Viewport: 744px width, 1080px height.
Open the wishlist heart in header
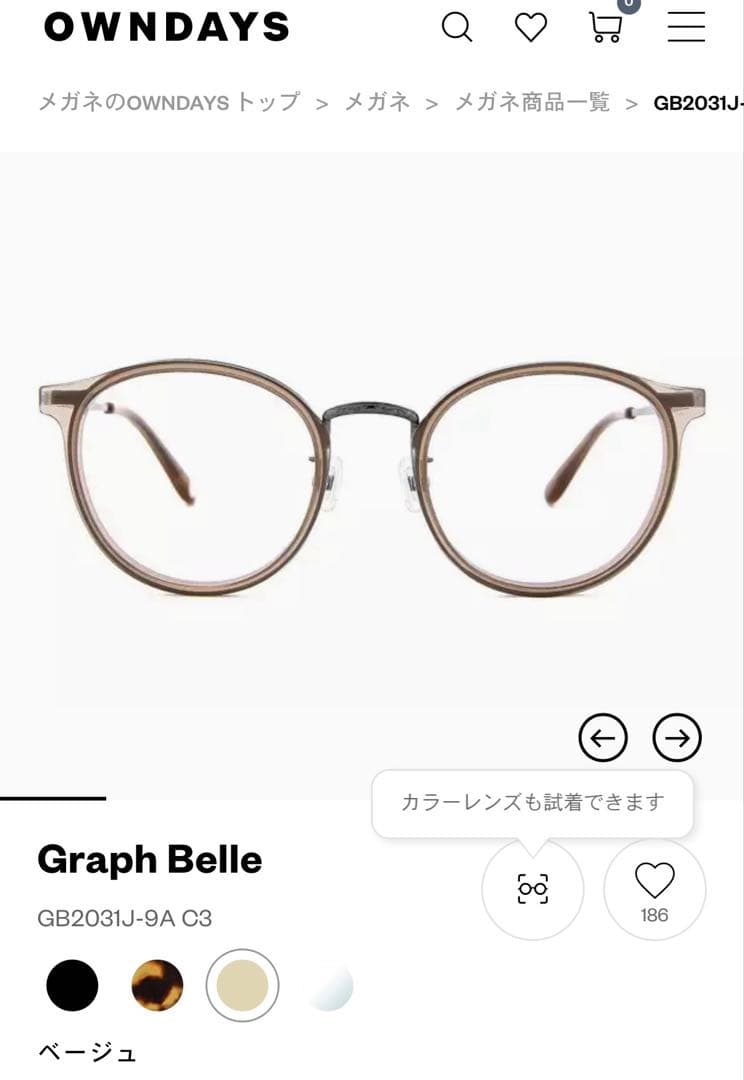tap(531, 27)
